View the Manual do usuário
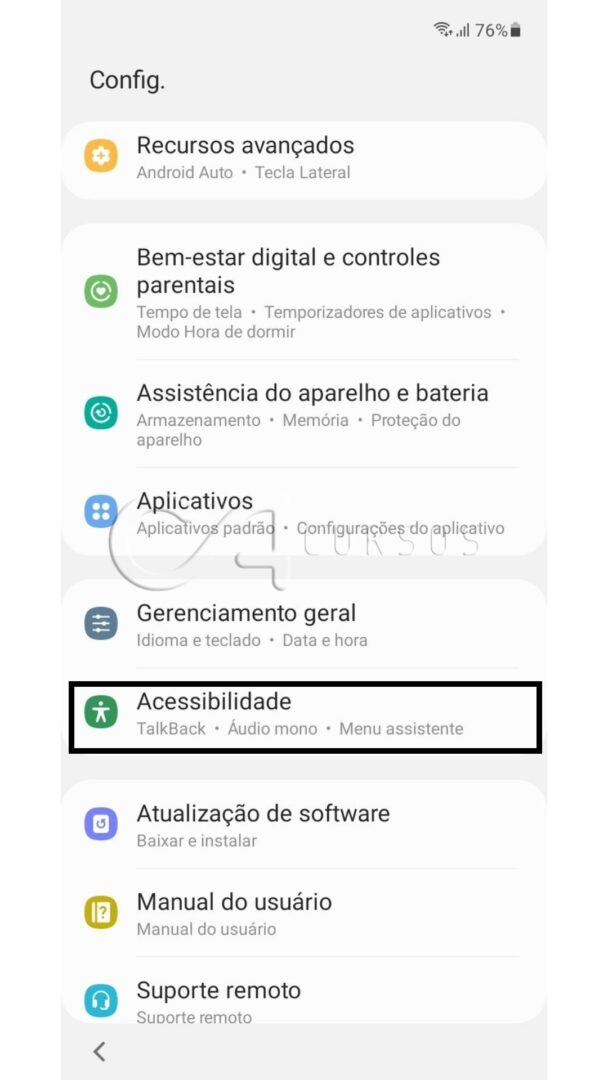Image resolution: width=608 pixels, height=1080 pixels. point(304,913)
